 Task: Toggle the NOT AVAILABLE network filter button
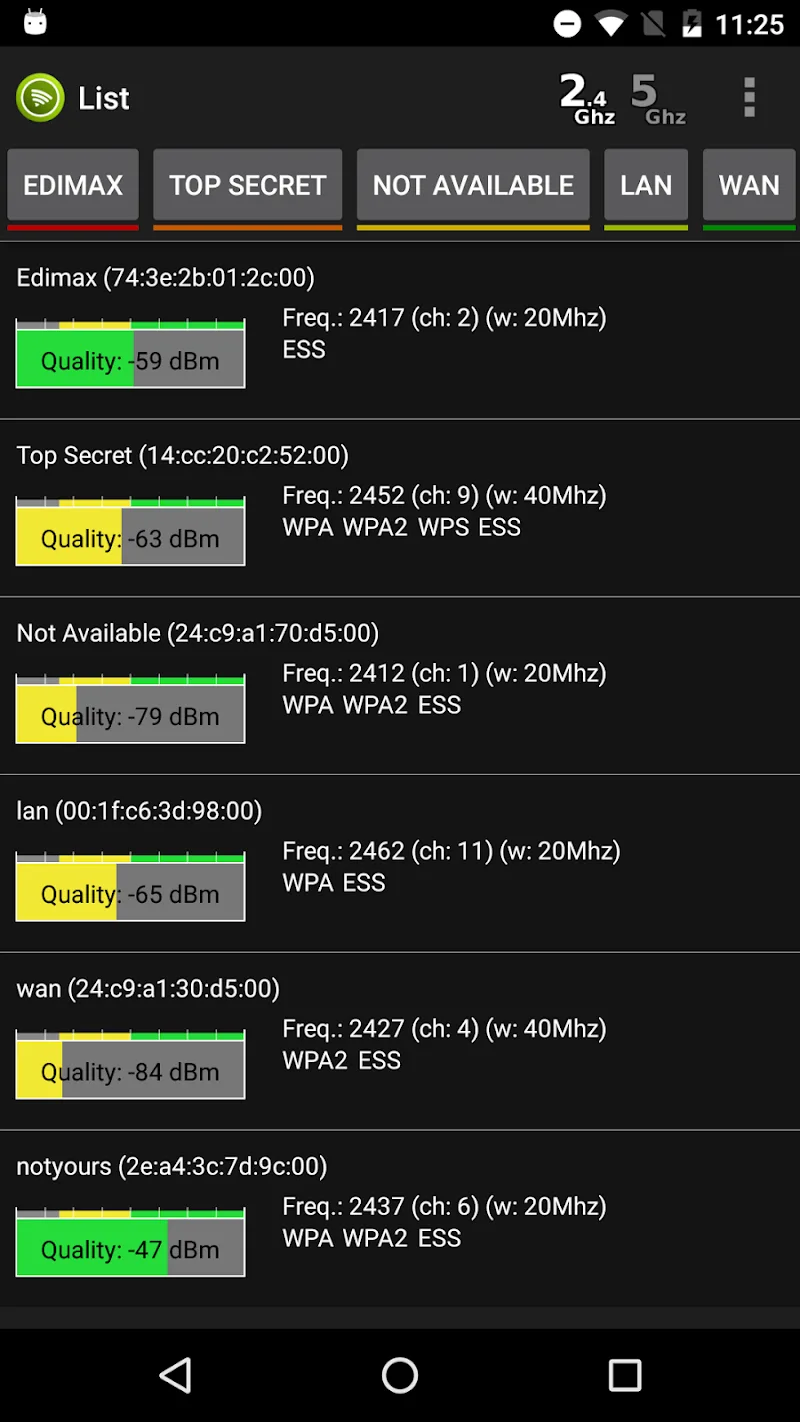[473, 185]
